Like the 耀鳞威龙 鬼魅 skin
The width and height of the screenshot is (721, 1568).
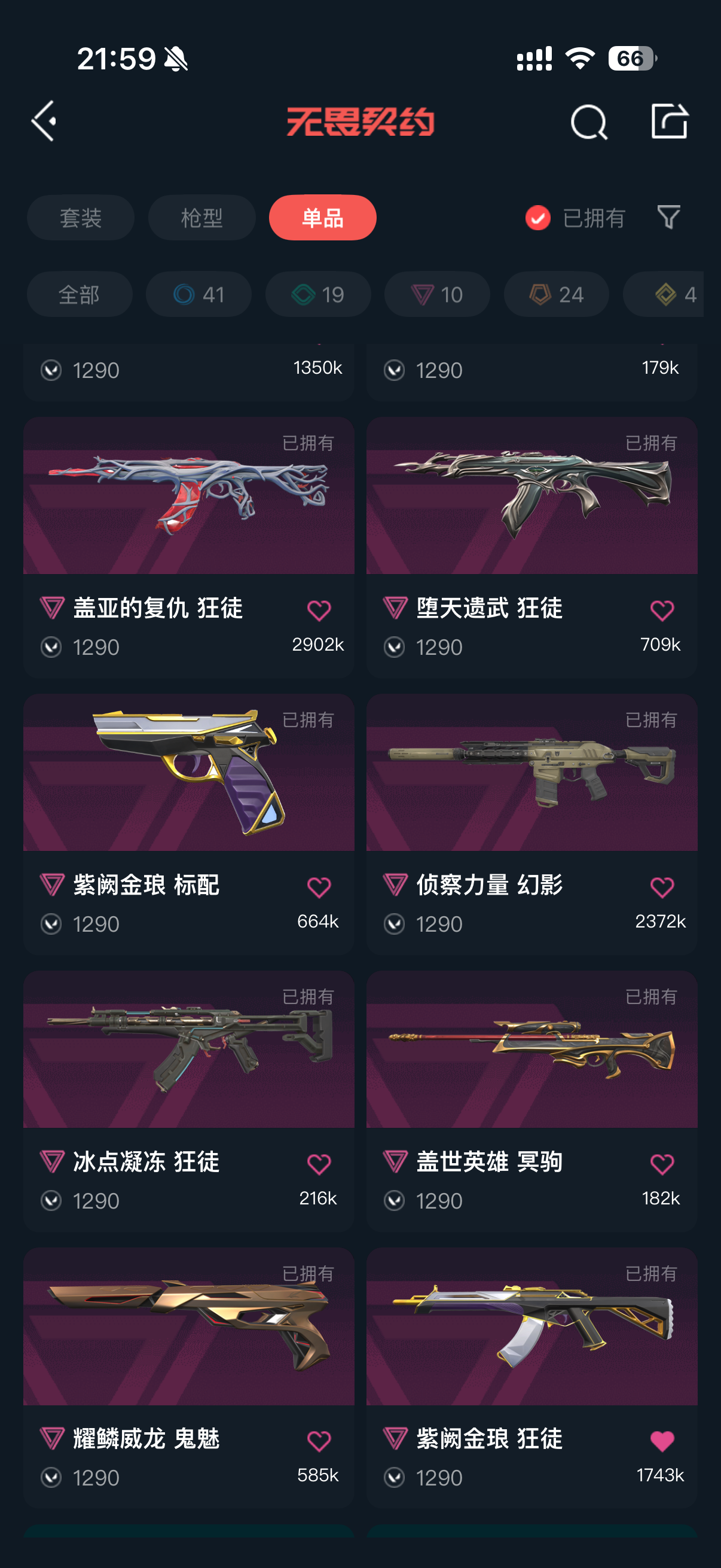pyautogui.click(x=319, y=1441)
